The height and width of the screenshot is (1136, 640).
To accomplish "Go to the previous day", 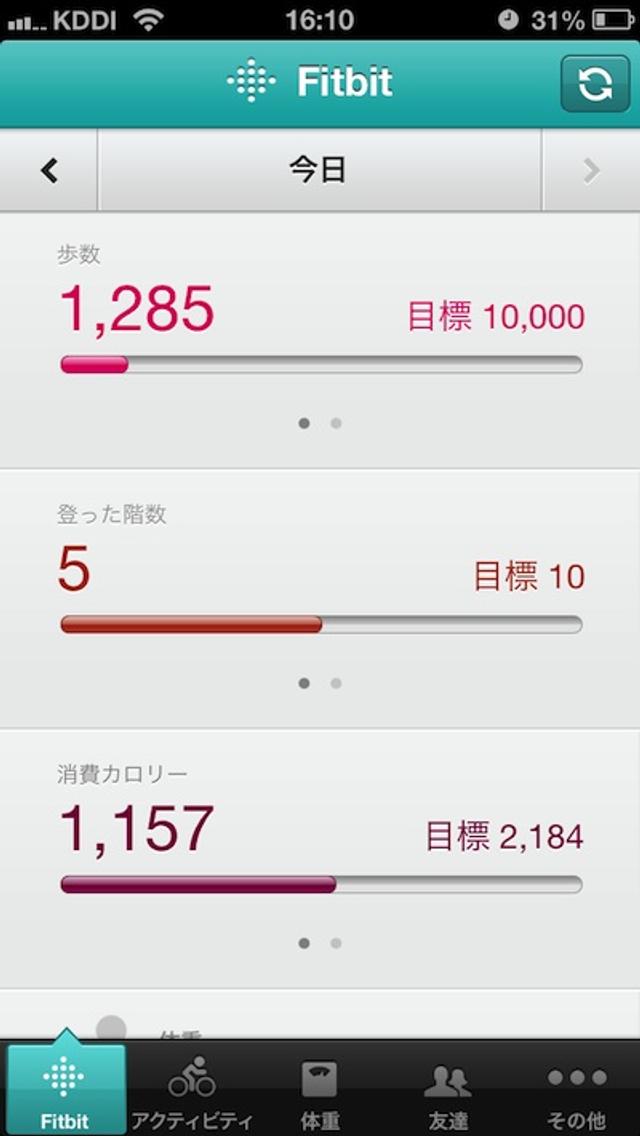I will pos(49,171).
